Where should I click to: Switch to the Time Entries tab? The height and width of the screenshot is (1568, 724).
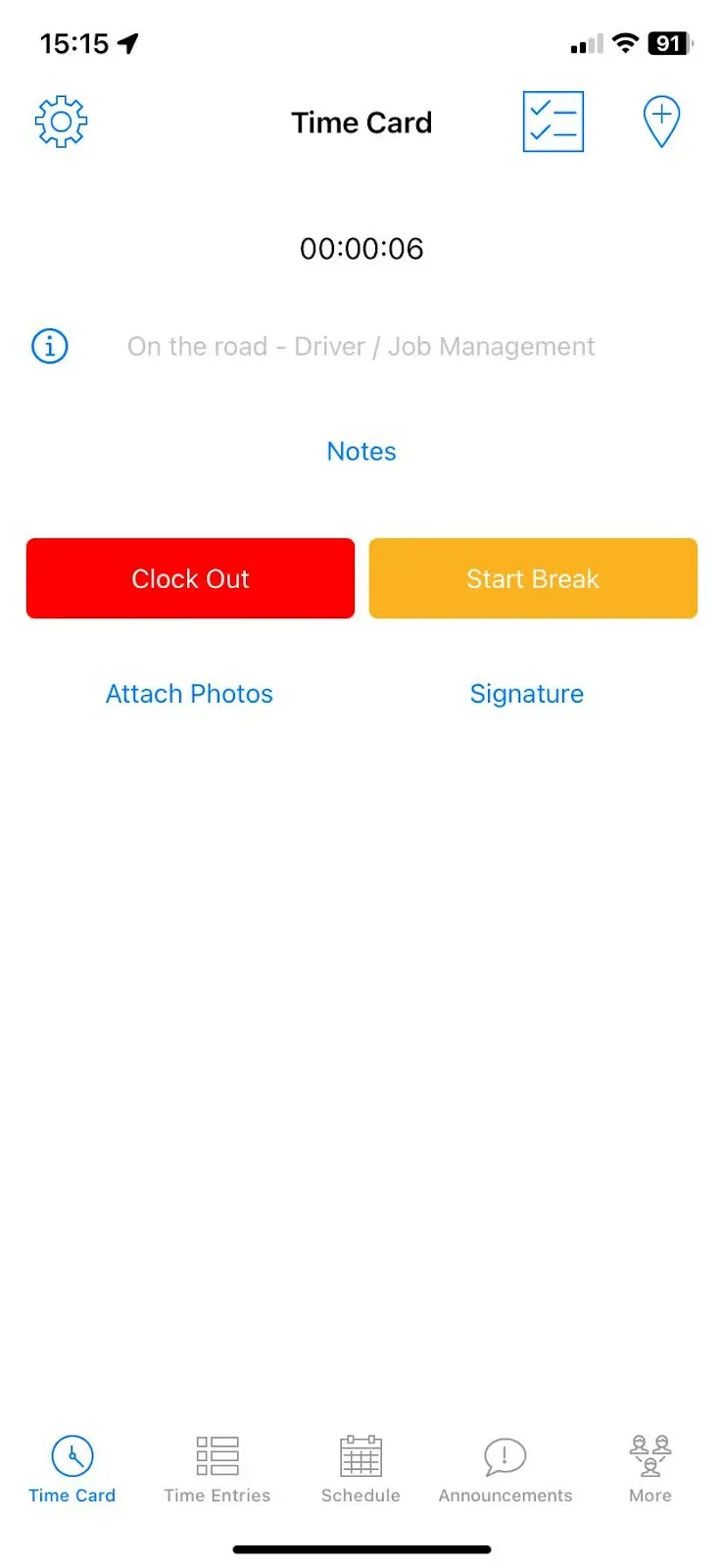click(x=217, y=1468)
